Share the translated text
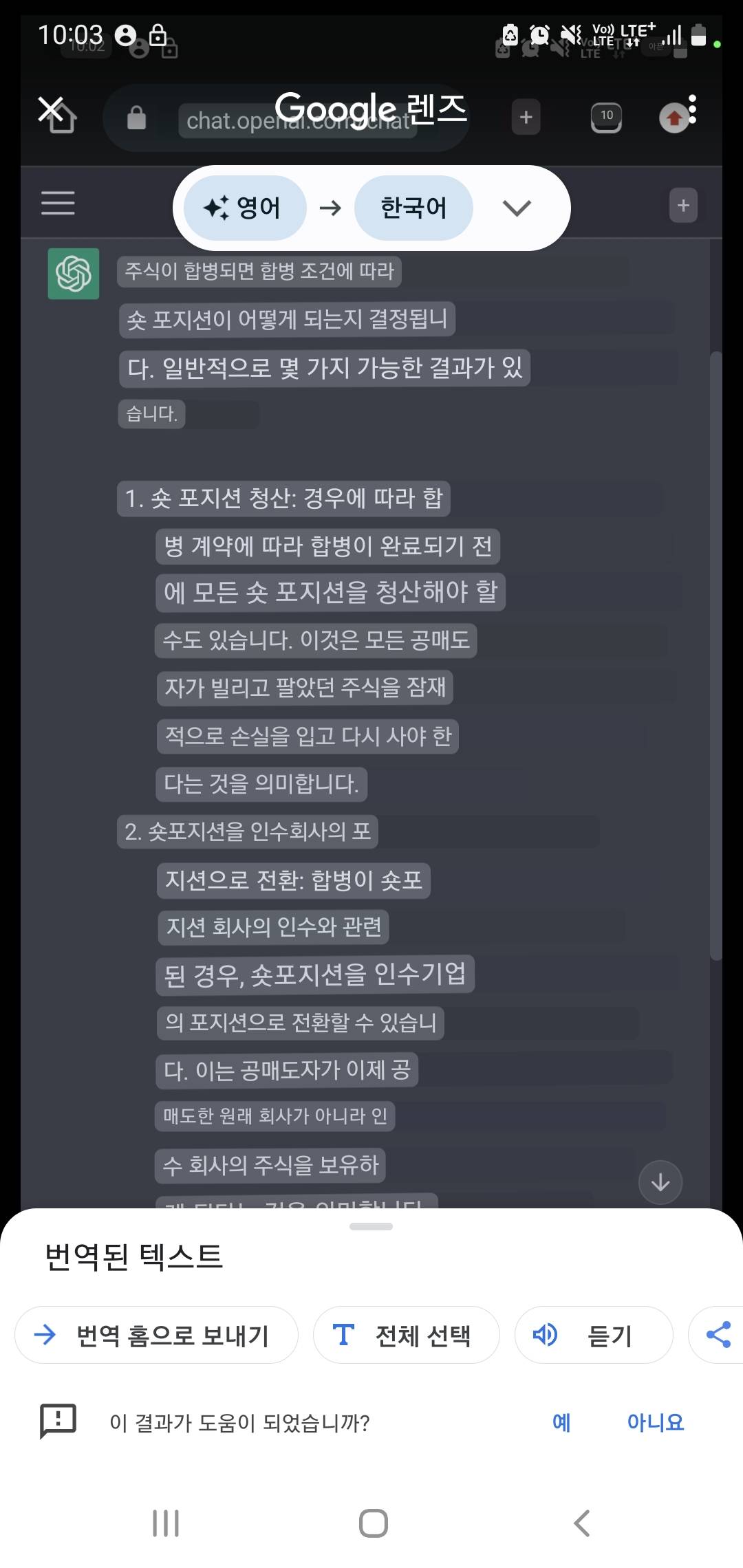The image size is (743, 1568). (x=718, y=1335)
